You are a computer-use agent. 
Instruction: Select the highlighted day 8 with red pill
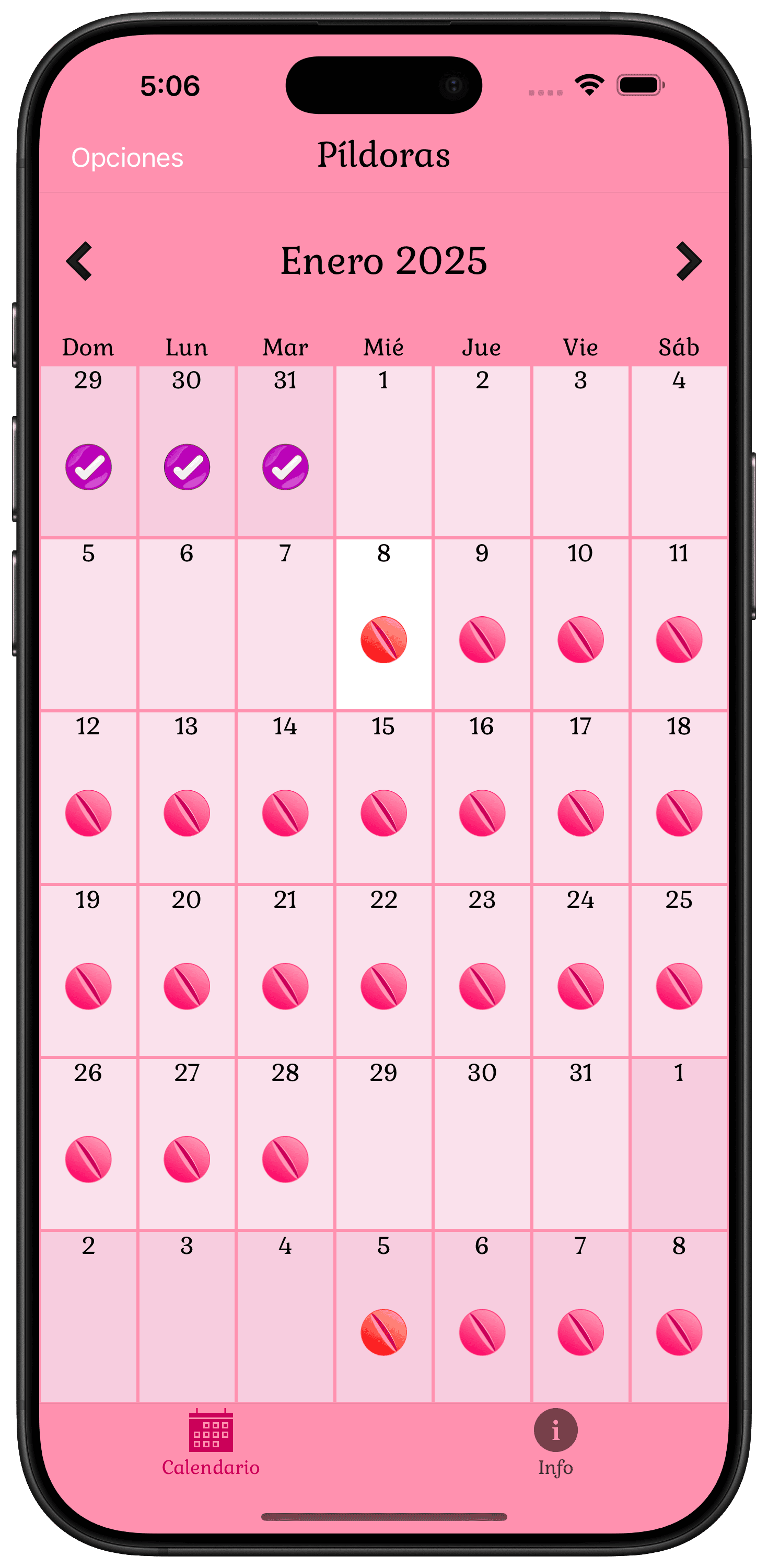(x=383, y=624)
